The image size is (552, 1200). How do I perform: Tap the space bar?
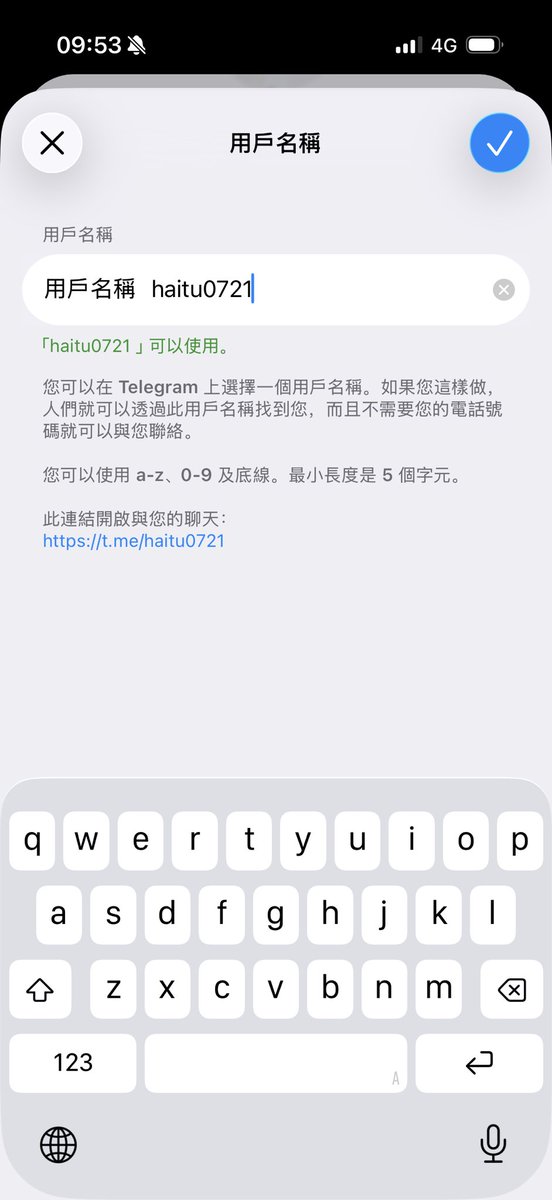276,1063
